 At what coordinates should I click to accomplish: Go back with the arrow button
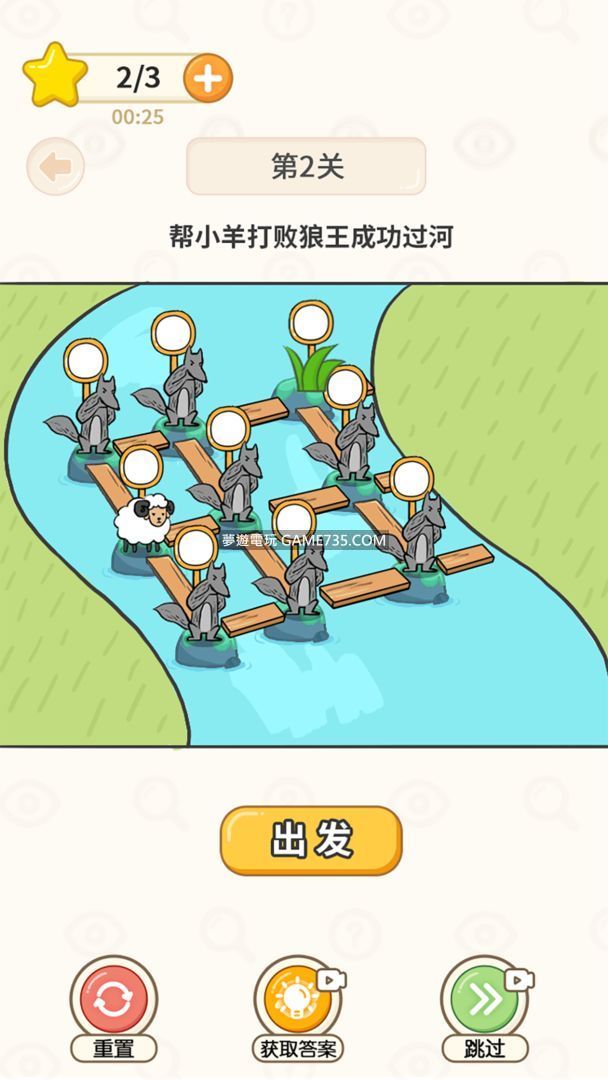click(55, 167)
